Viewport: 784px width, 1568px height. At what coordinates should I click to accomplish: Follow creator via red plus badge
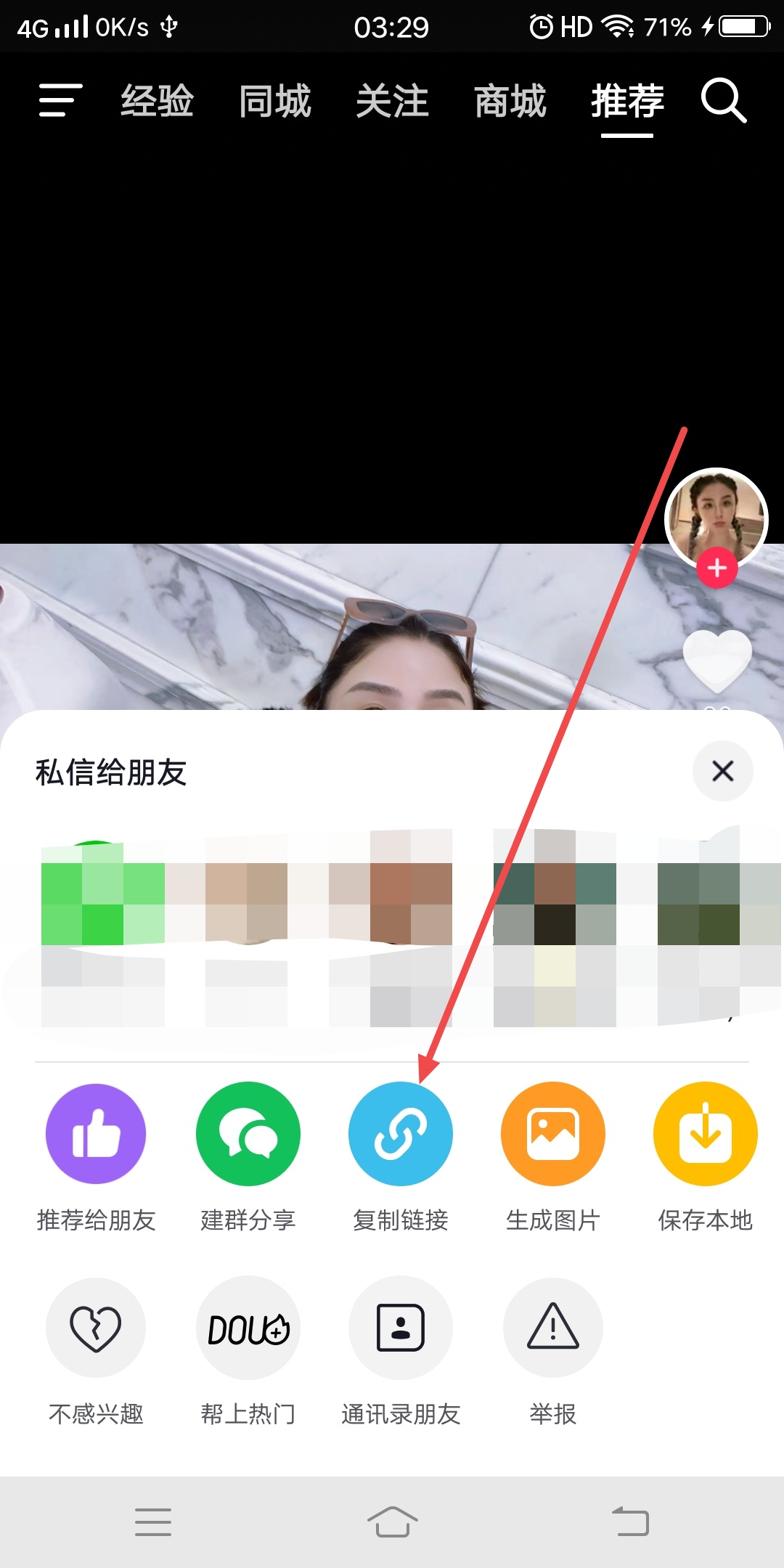(717, 568)
